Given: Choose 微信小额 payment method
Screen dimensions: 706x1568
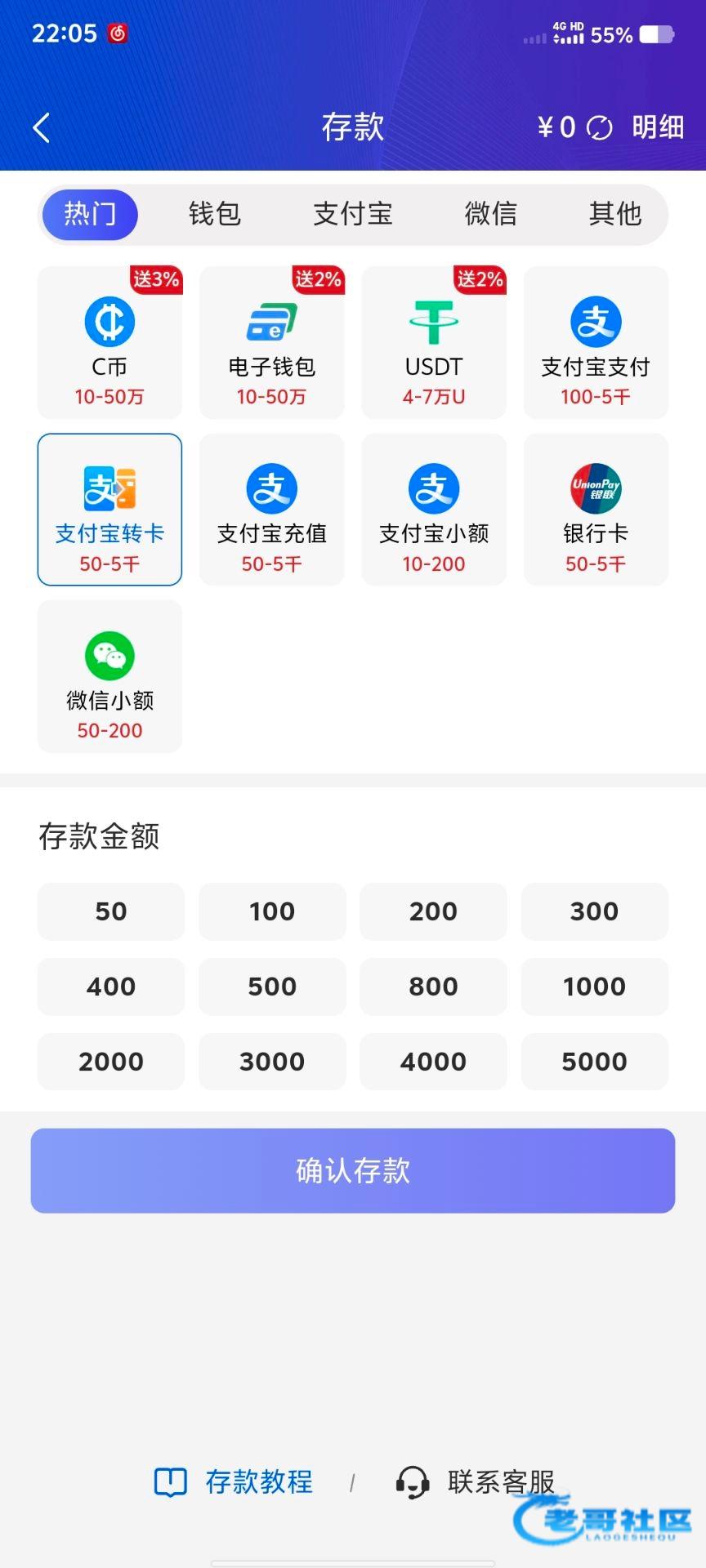Looking at the screenshot, I should pyautogui.click(x=109, y=676).
